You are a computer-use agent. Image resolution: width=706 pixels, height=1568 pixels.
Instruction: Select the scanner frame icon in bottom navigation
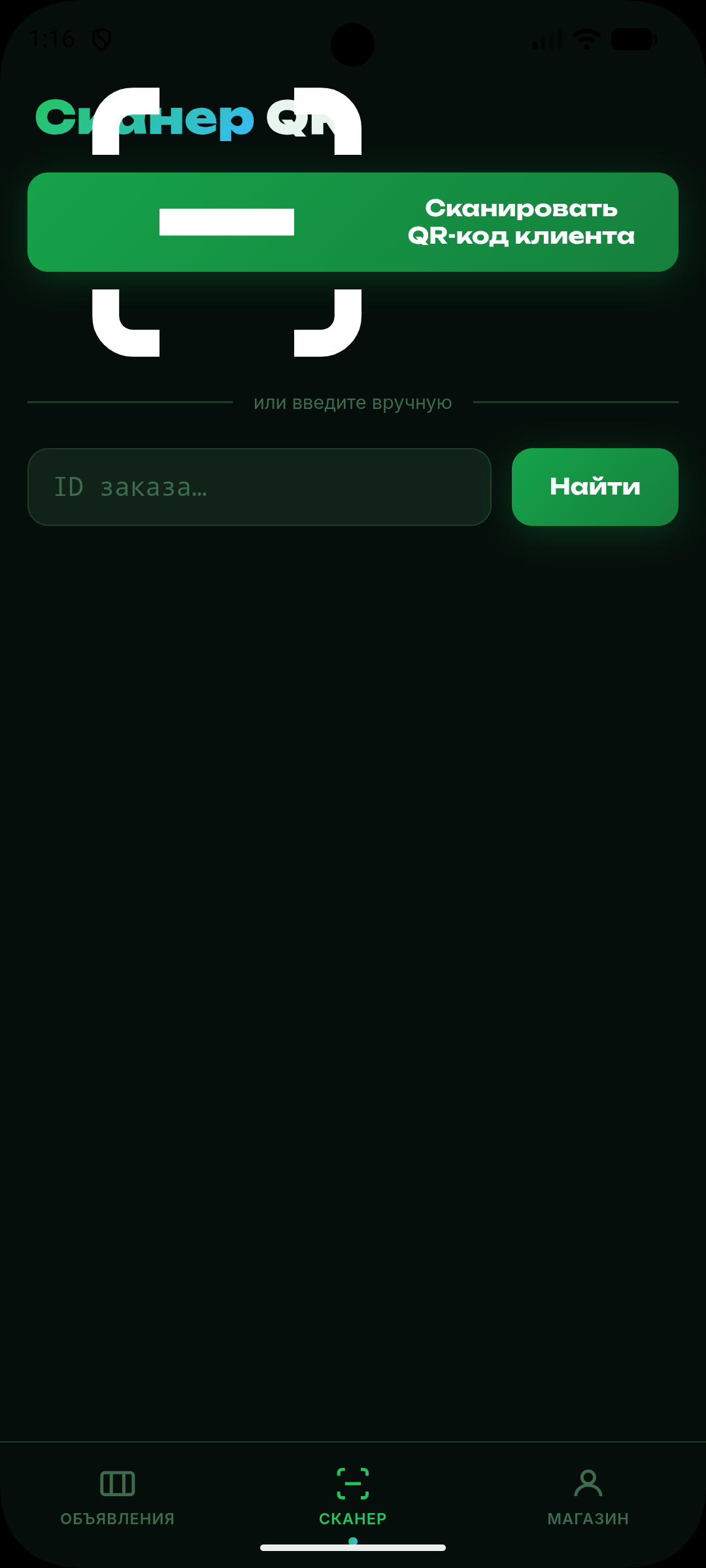click(352, 1482)
